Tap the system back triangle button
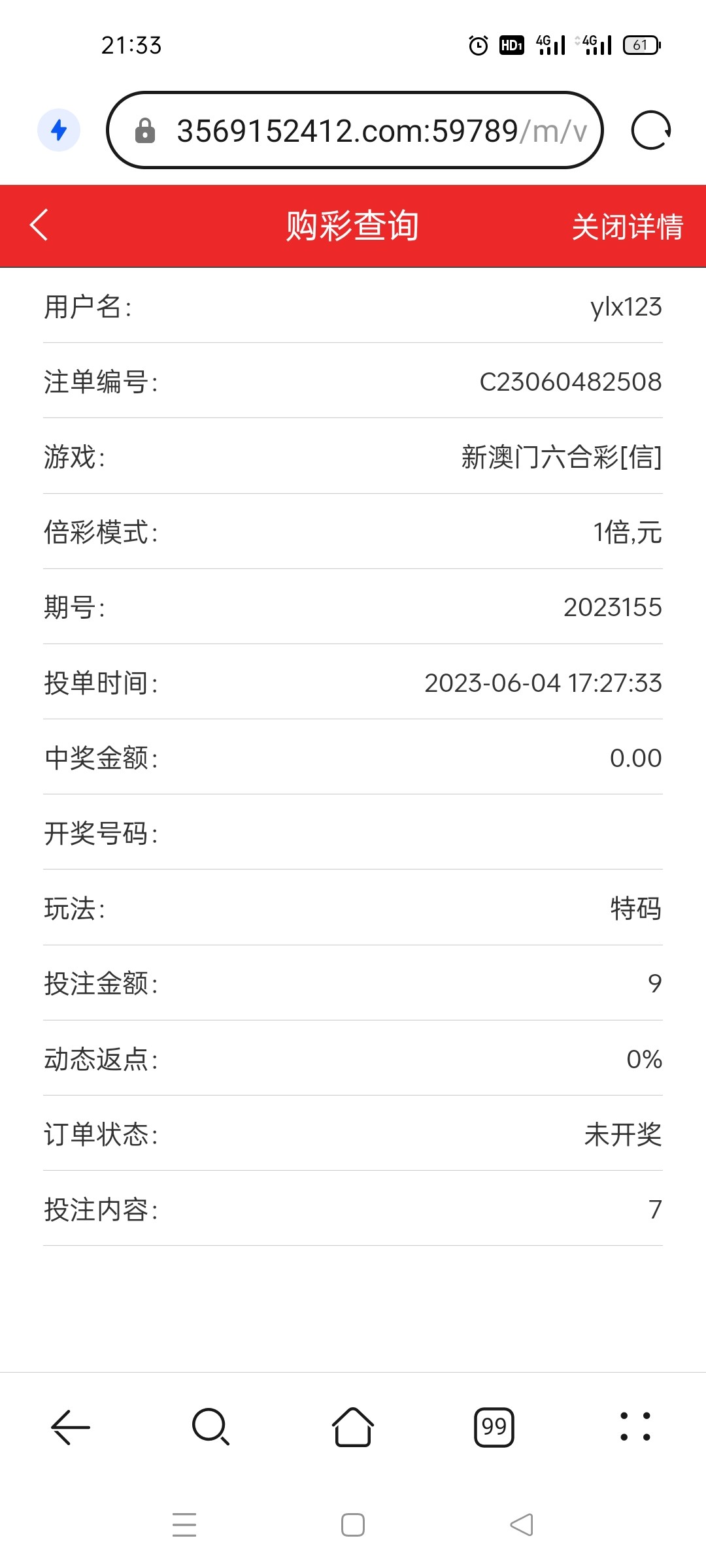This screenshot has height=1568, width=706. (521, 1525)
